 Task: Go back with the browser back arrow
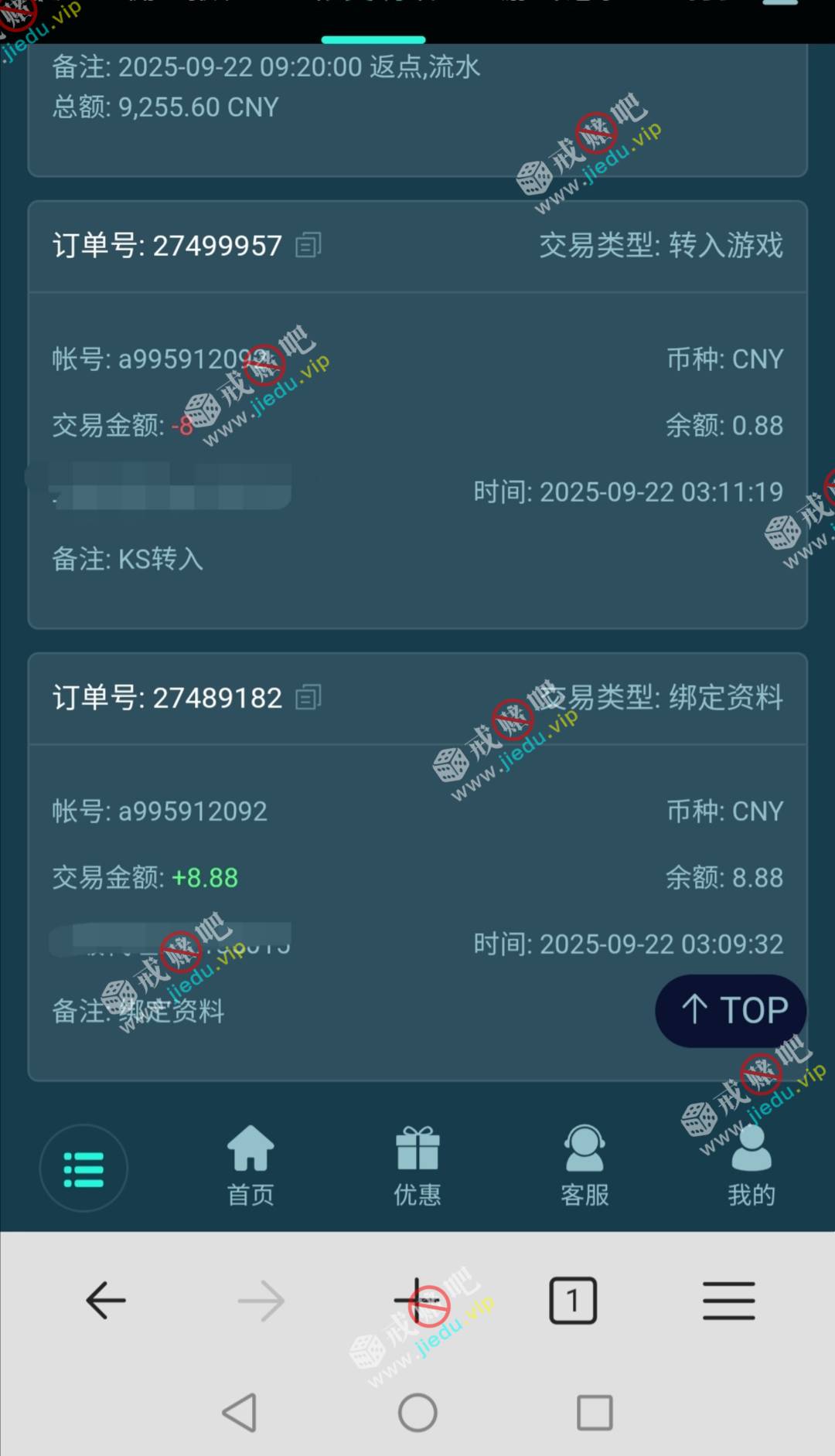point(106,1301)
